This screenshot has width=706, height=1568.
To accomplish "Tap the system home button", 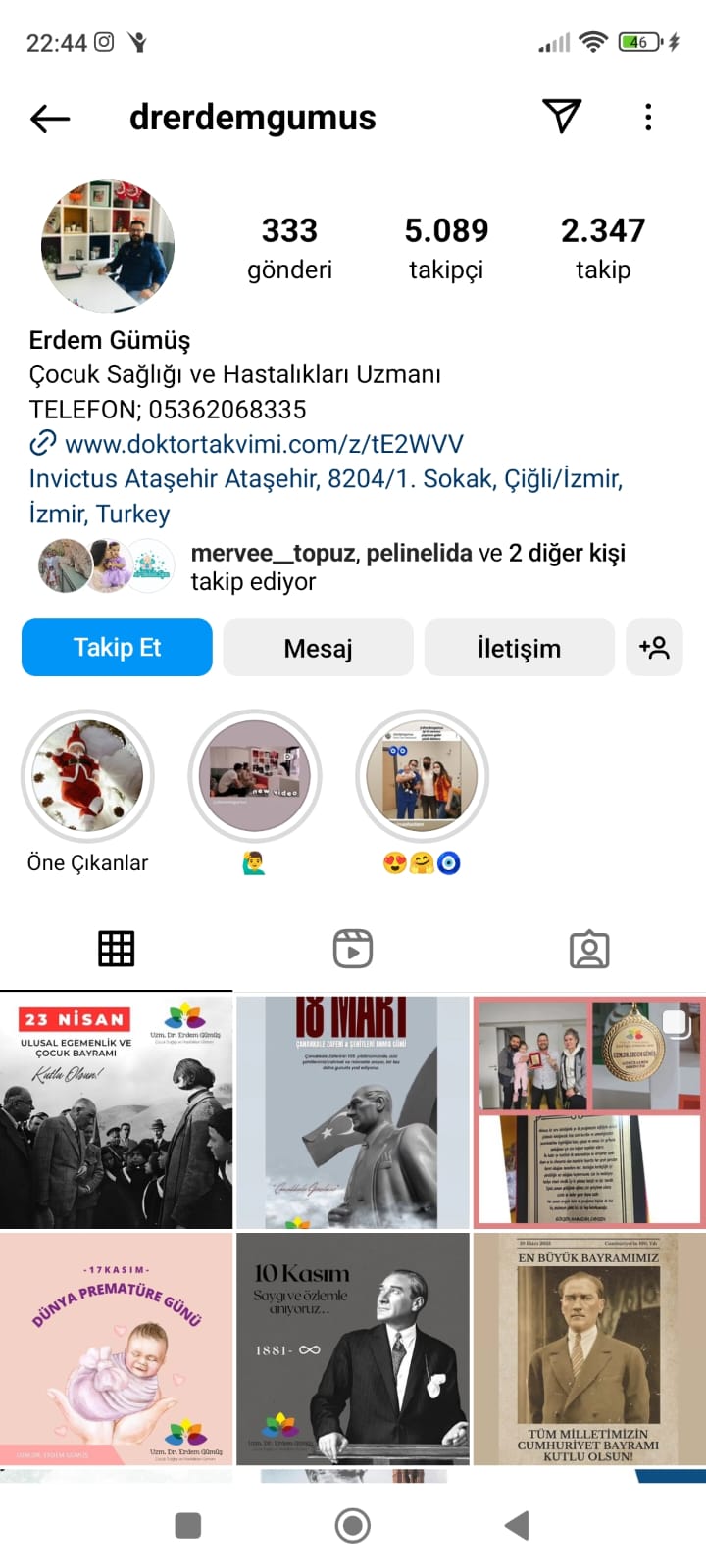I will click(x=353, y=1525).
